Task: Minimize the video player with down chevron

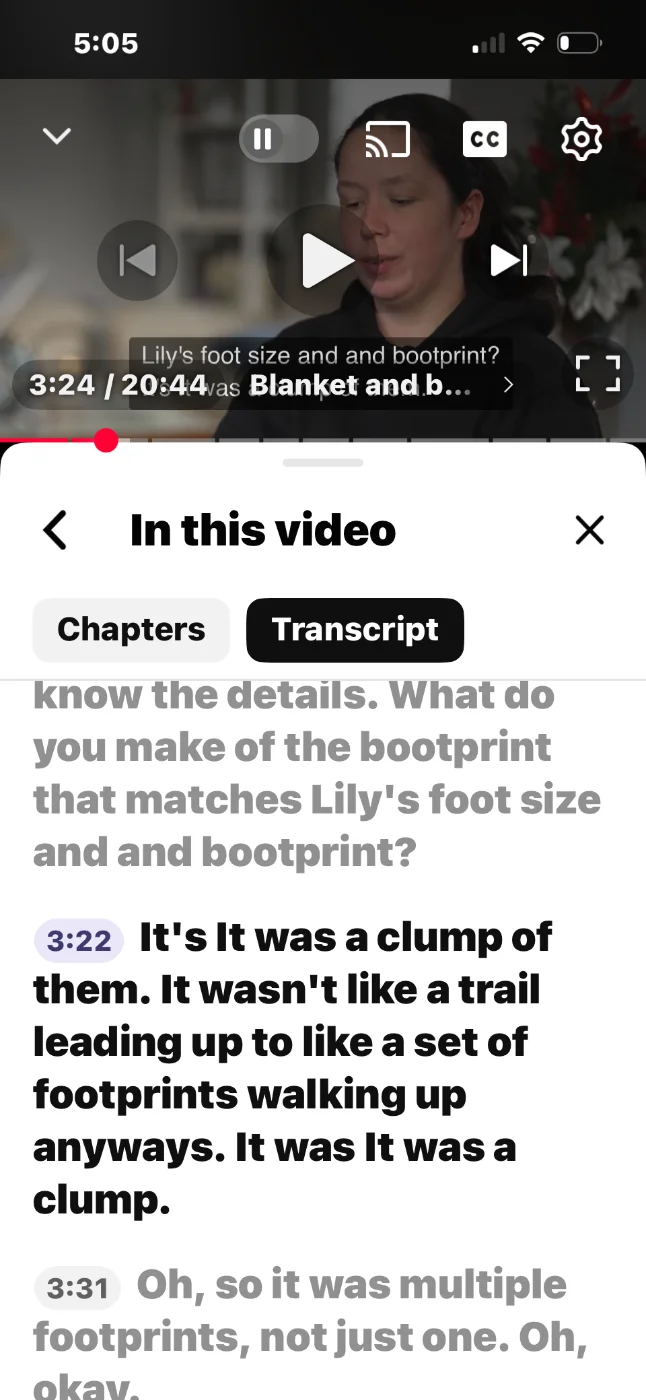Action: click(x=57, y=136)
